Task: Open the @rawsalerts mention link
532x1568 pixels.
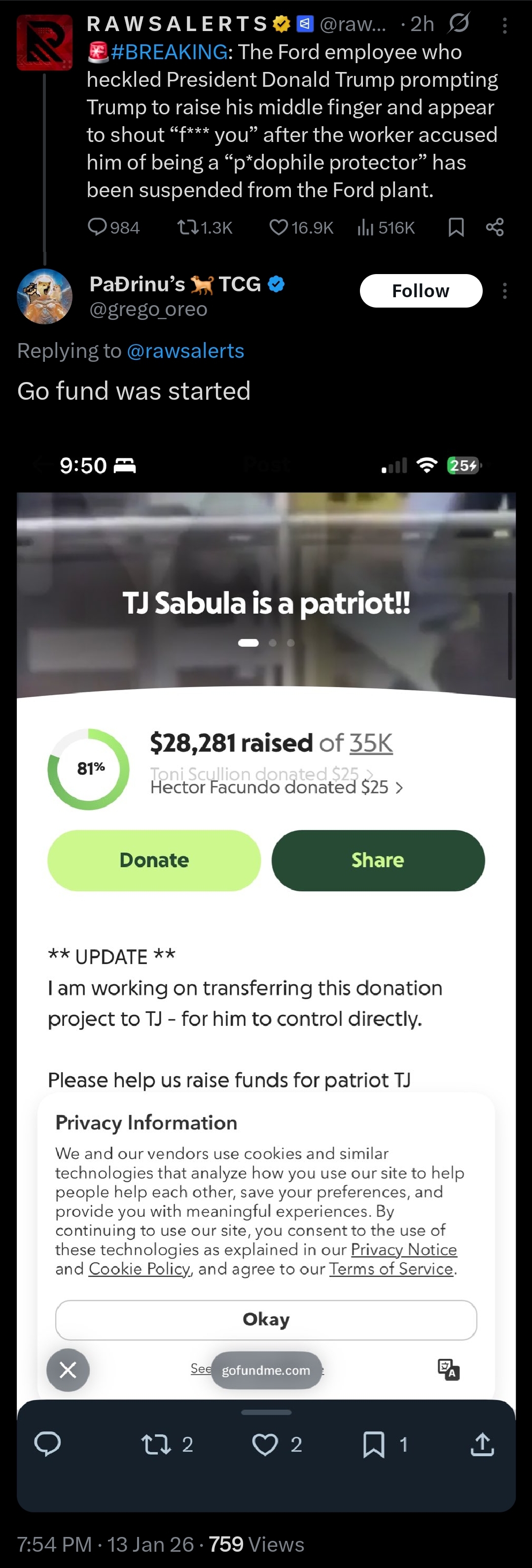Action: (x=185, y=350)
